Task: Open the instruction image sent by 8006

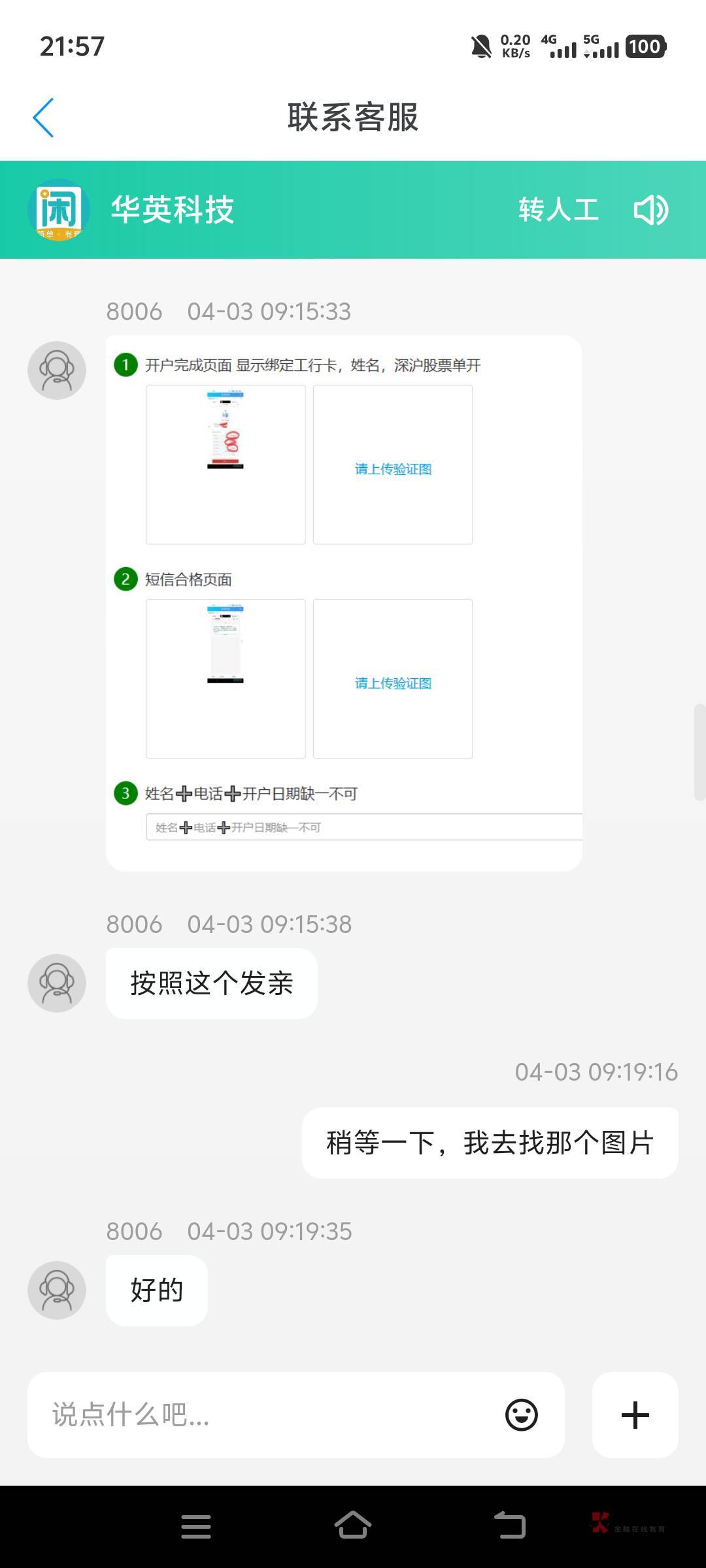Action: pyautogui.click(x=344, y=603)
